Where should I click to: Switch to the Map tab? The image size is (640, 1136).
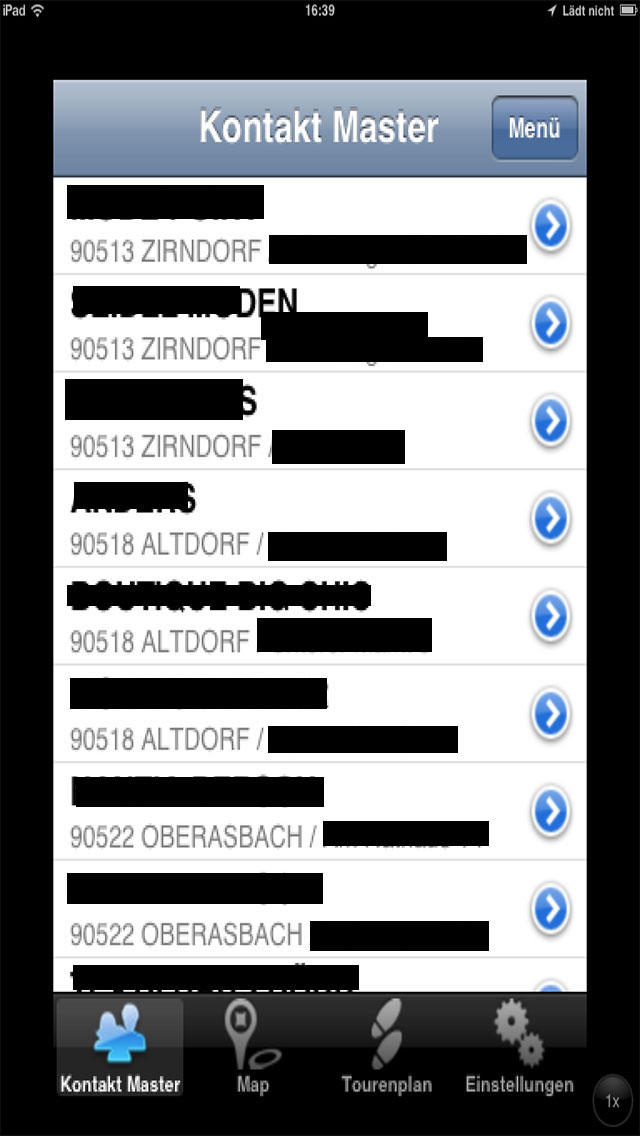point(252,1046)
